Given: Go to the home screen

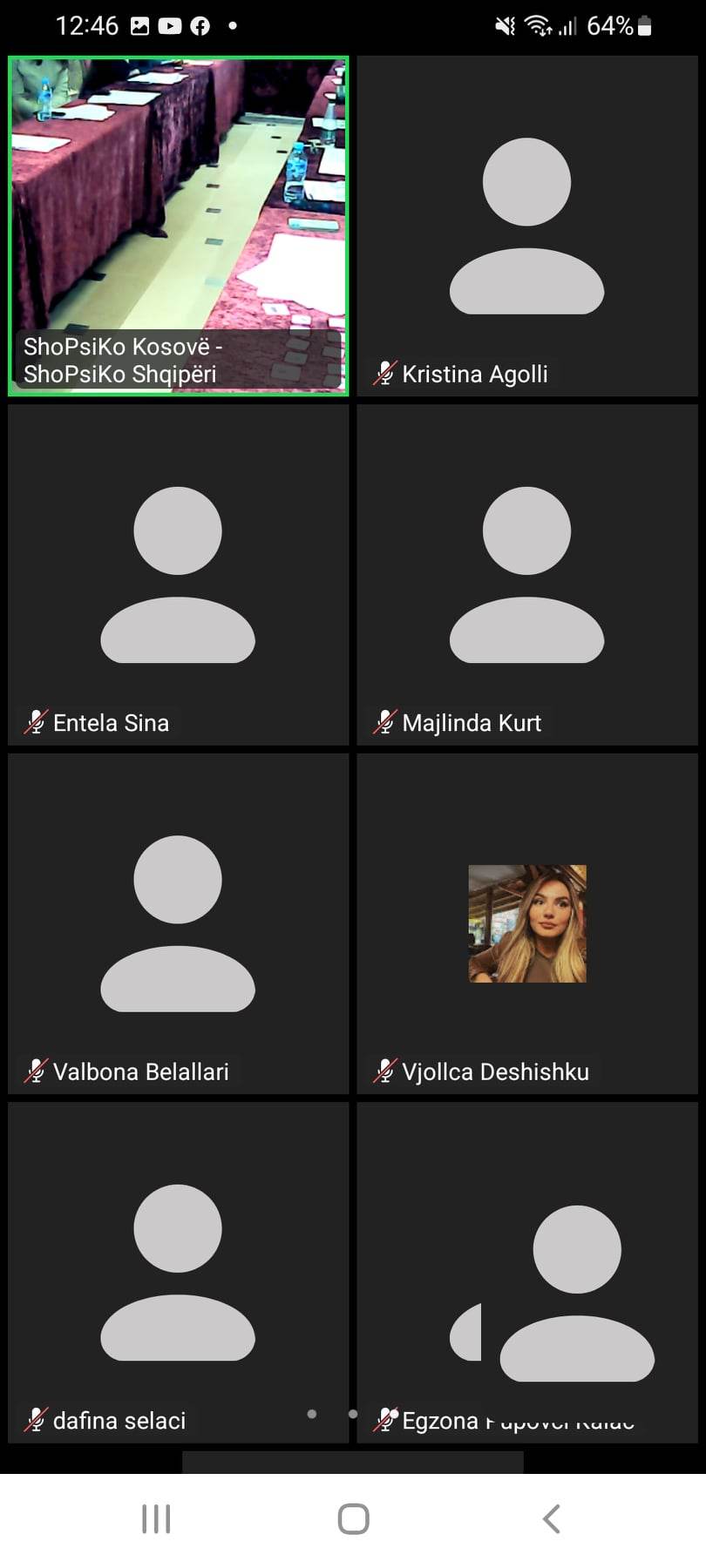Looking at the screenshot, I should pyautogui.click(x=353, y=1519).
